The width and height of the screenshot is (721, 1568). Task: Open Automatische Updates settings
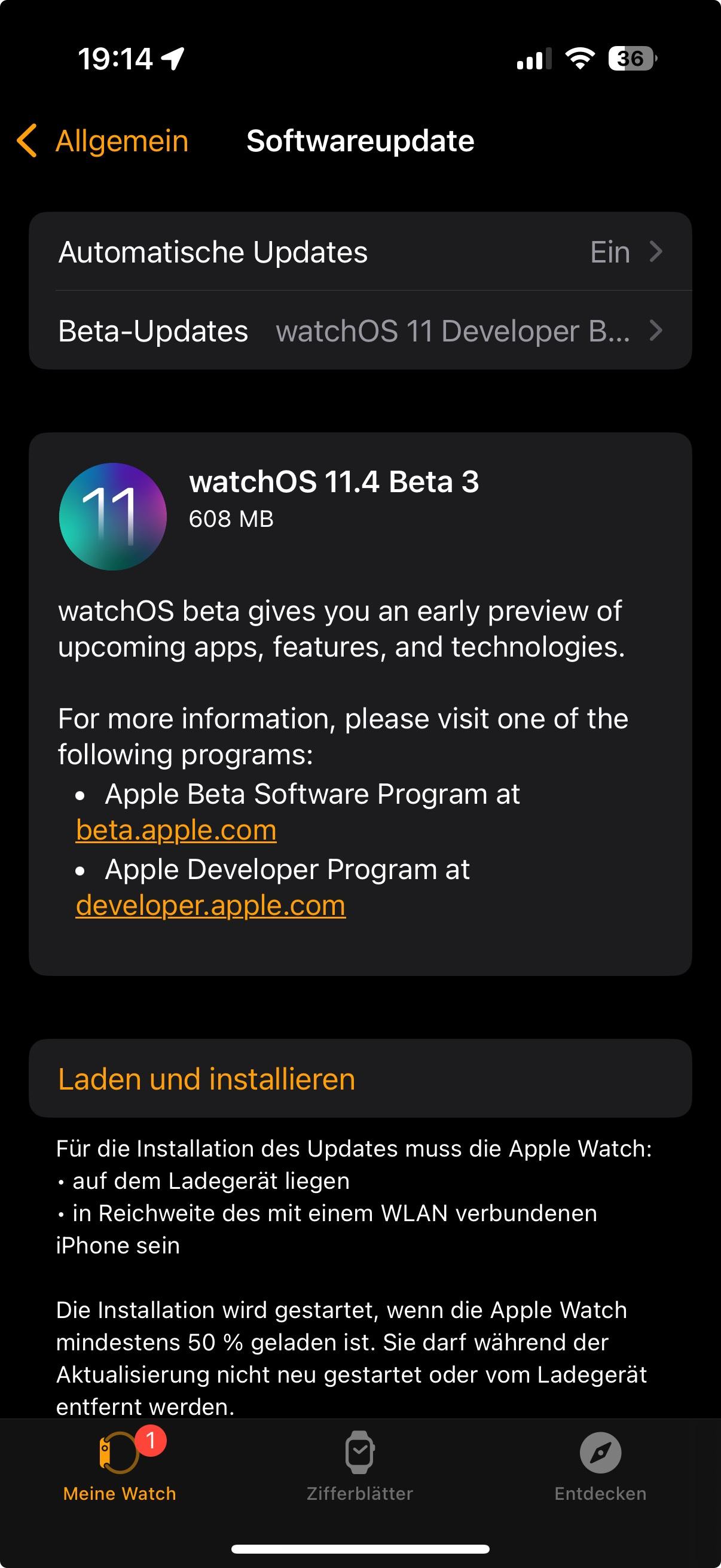click(360, 252)
